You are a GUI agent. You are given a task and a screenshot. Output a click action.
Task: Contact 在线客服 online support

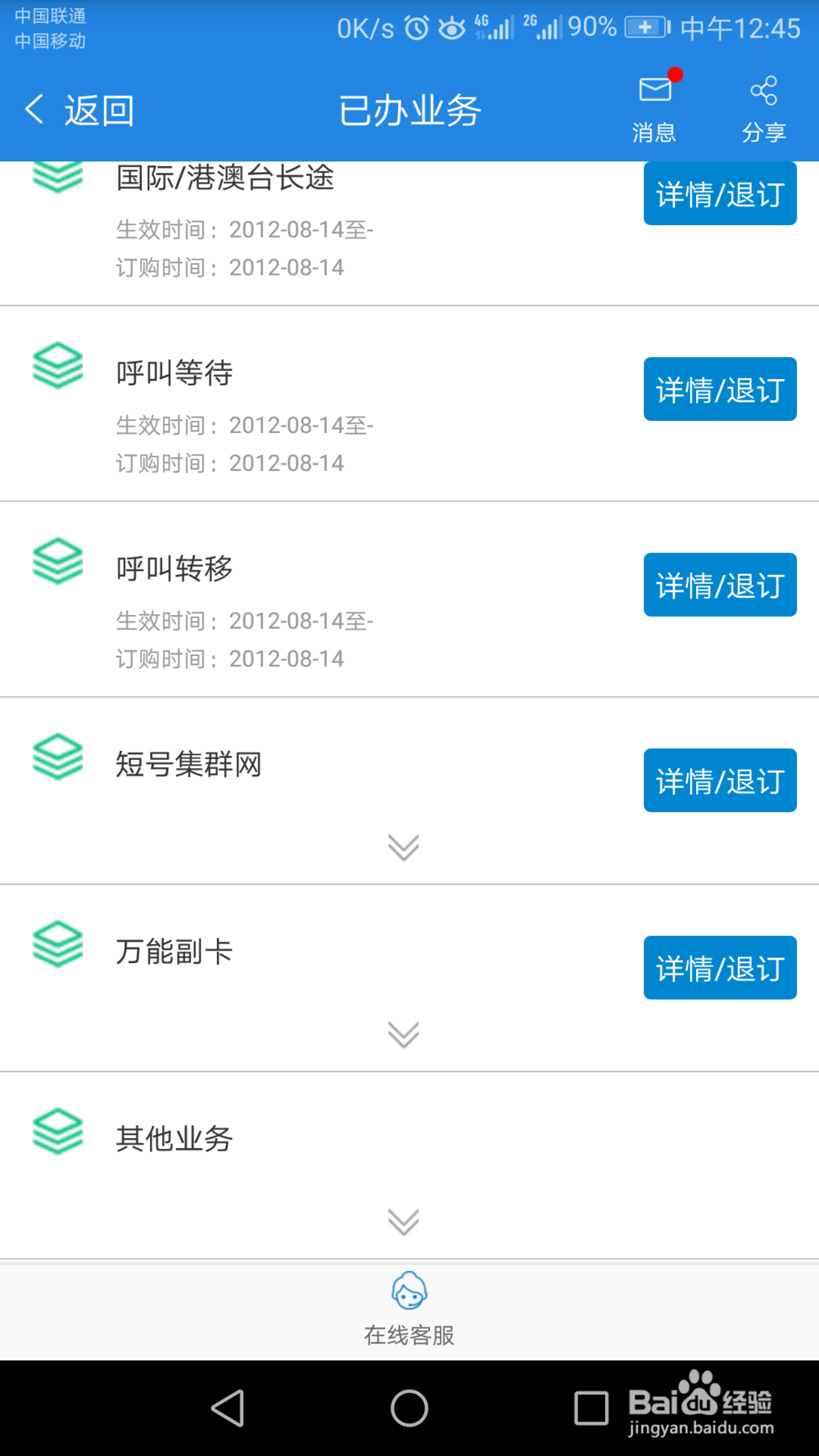pos(409,1309)
